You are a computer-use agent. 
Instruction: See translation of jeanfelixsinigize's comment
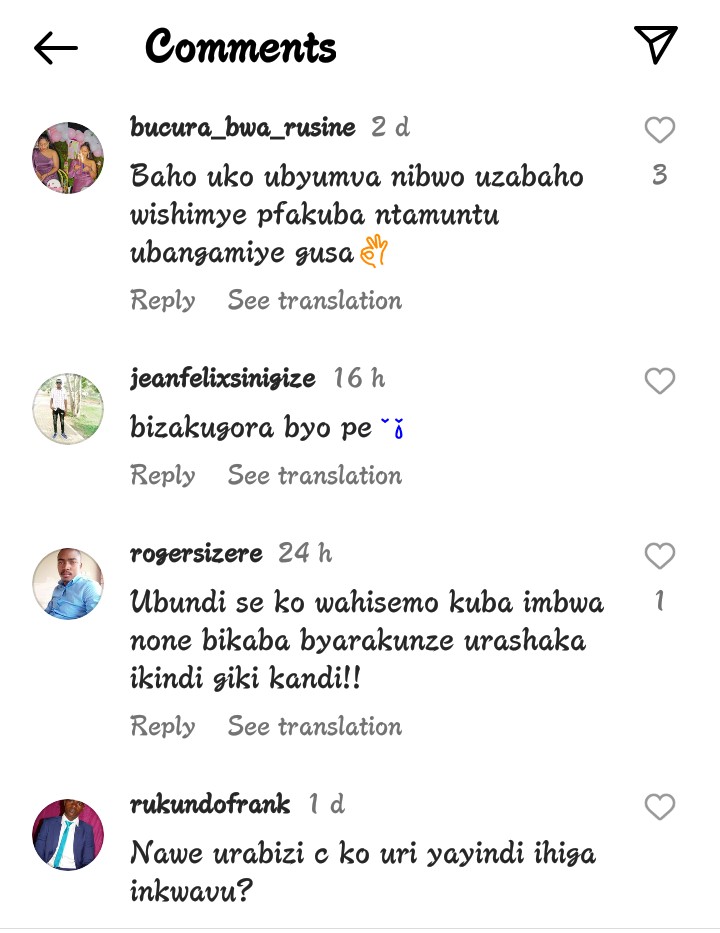click(x=314, y=475)
